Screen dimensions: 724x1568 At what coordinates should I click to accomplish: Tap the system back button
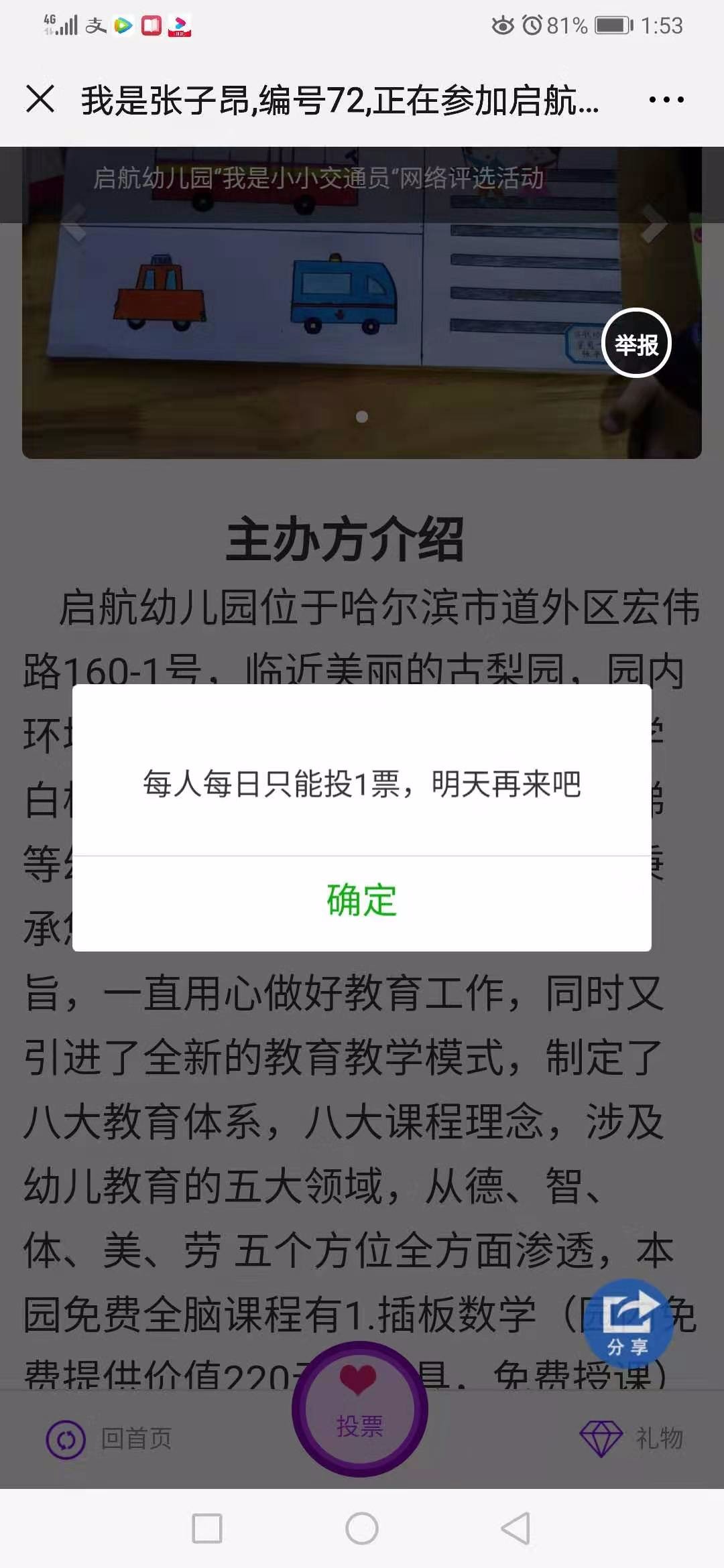pyautogui.click(x=516, y=1528)
